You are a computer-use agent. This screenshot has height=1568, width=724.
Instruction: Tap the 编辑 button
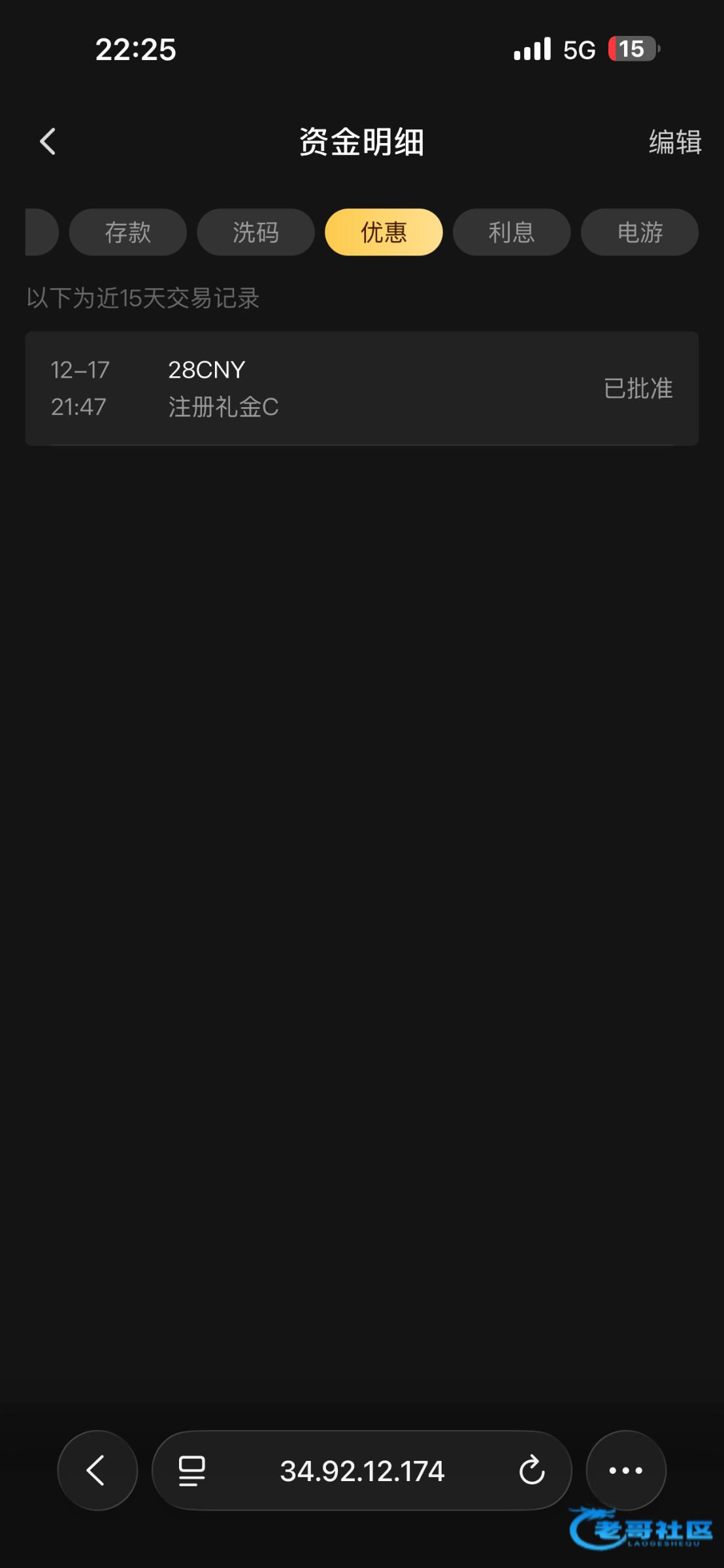point(674,142)
